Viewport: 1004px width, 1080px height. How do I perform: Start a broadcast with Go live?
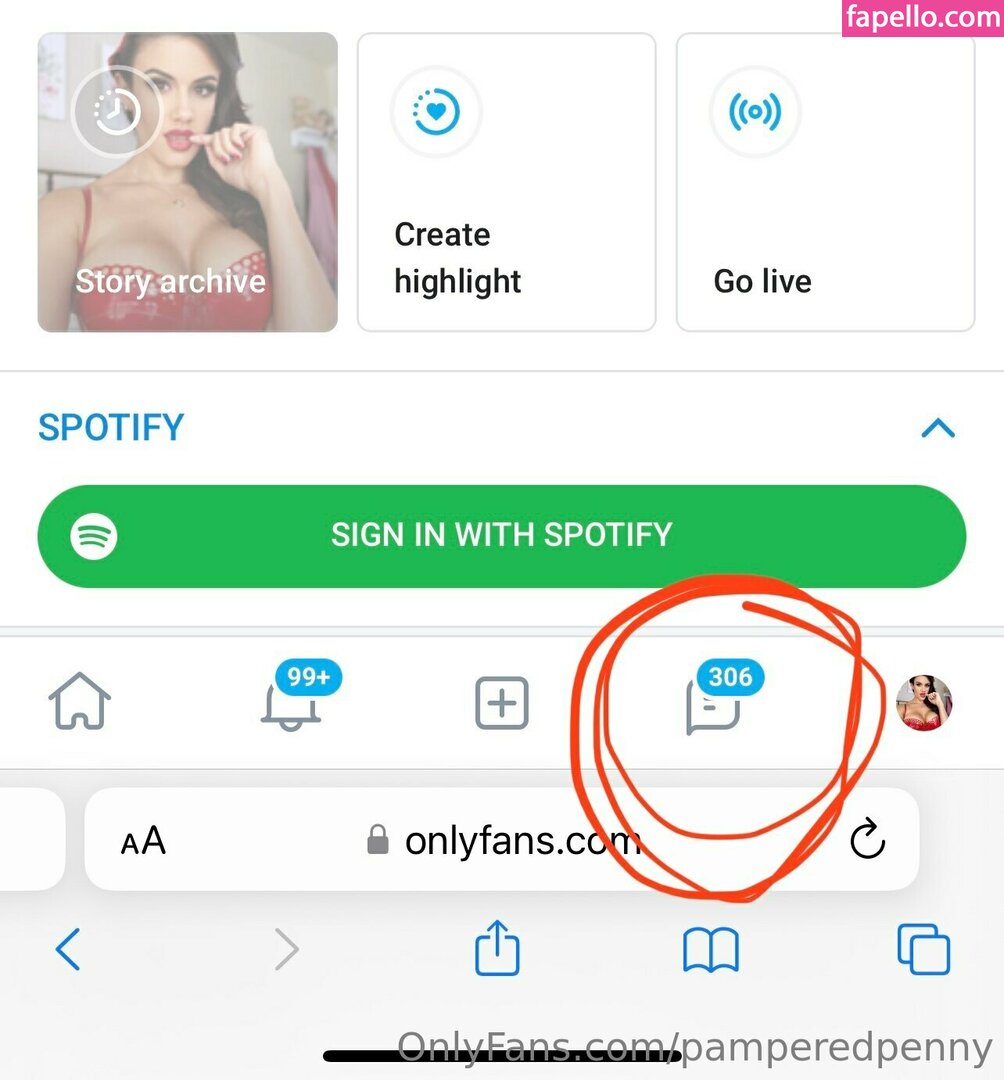tap(825, 182)
